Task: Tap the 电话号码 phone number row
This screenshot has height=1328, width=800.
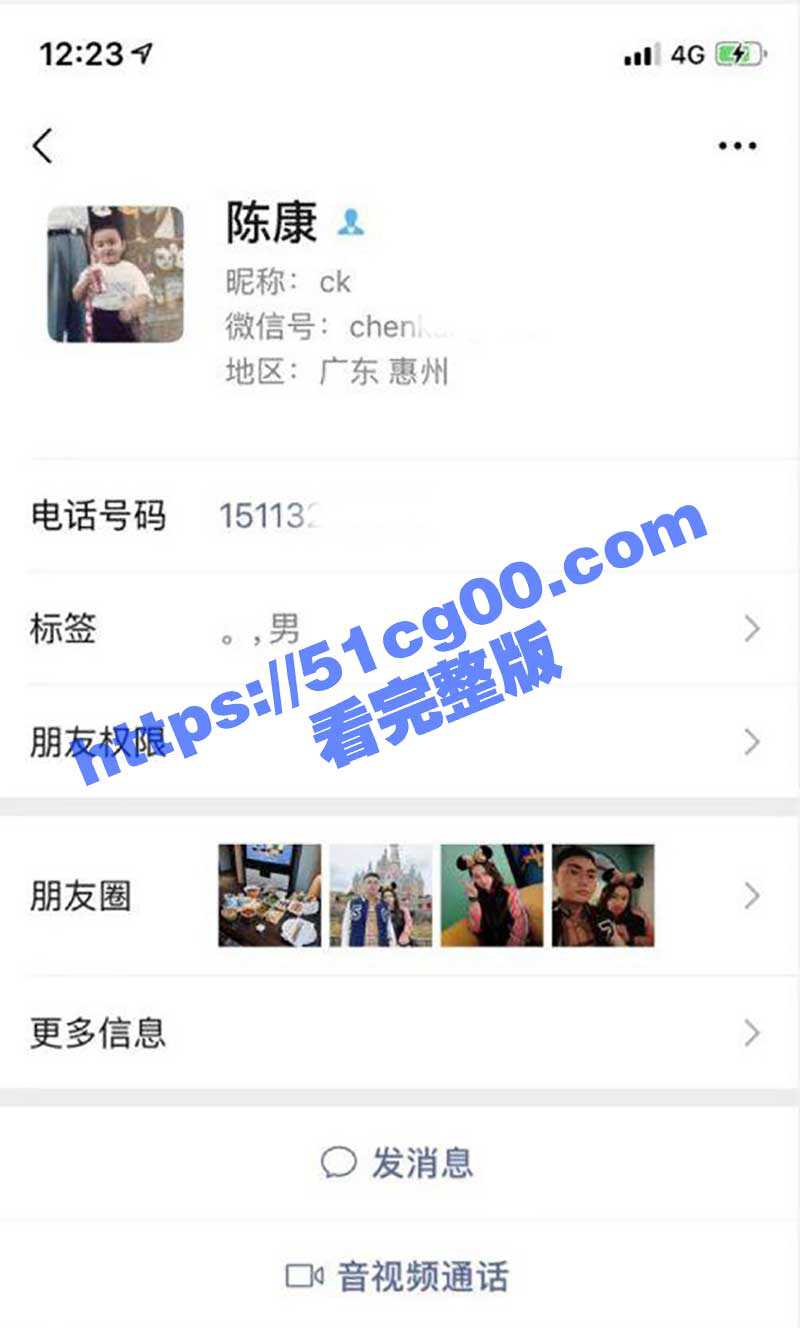Action: click(x=400, y=516)
